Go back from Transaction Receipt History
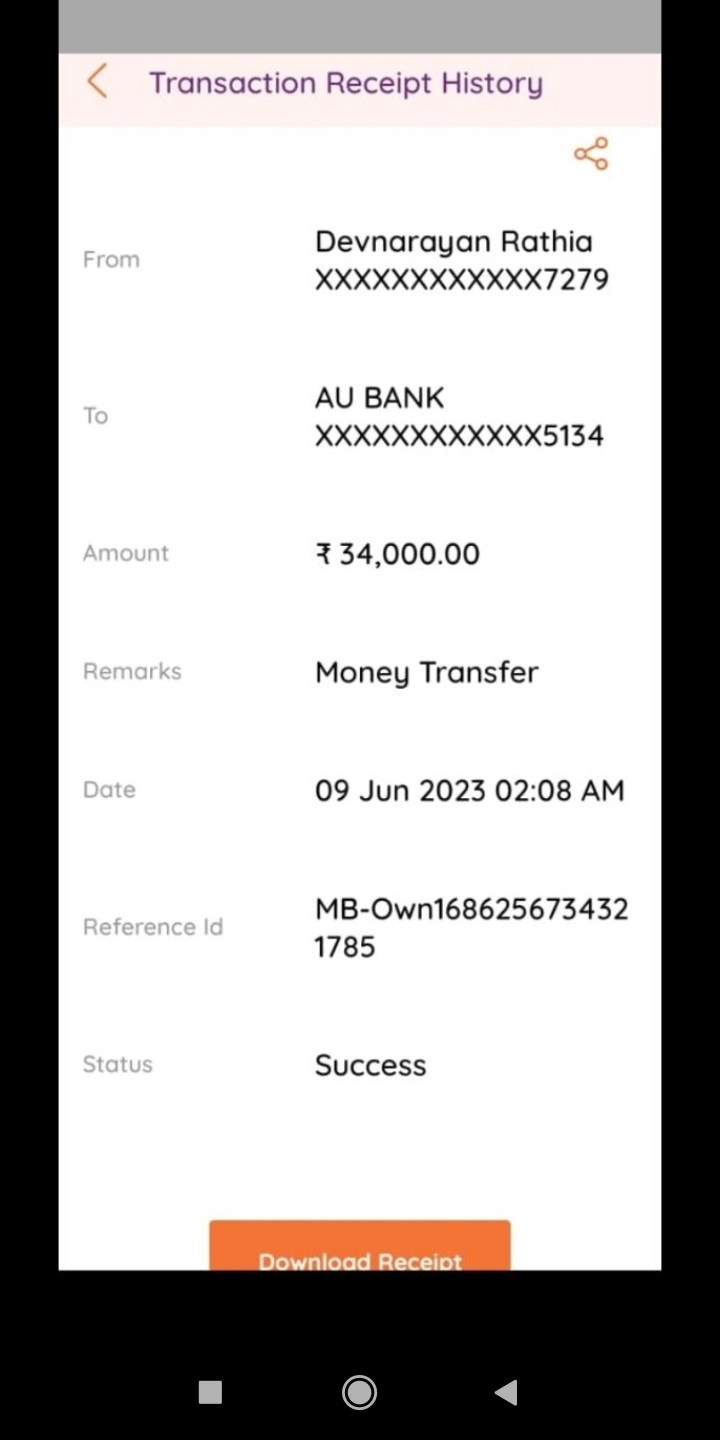720x1440 pixels. (x=97, y=82)
